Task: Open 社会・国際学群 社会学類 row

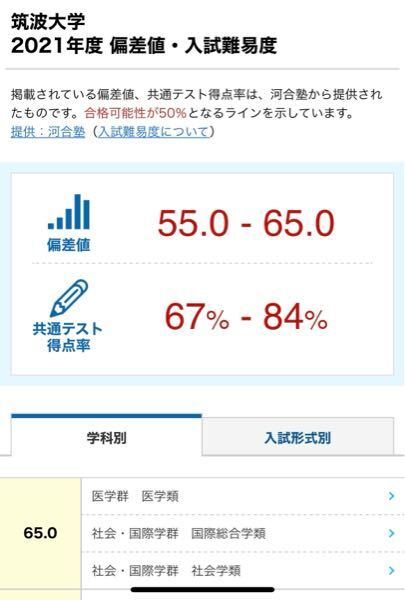Action: tap(243, 571)
